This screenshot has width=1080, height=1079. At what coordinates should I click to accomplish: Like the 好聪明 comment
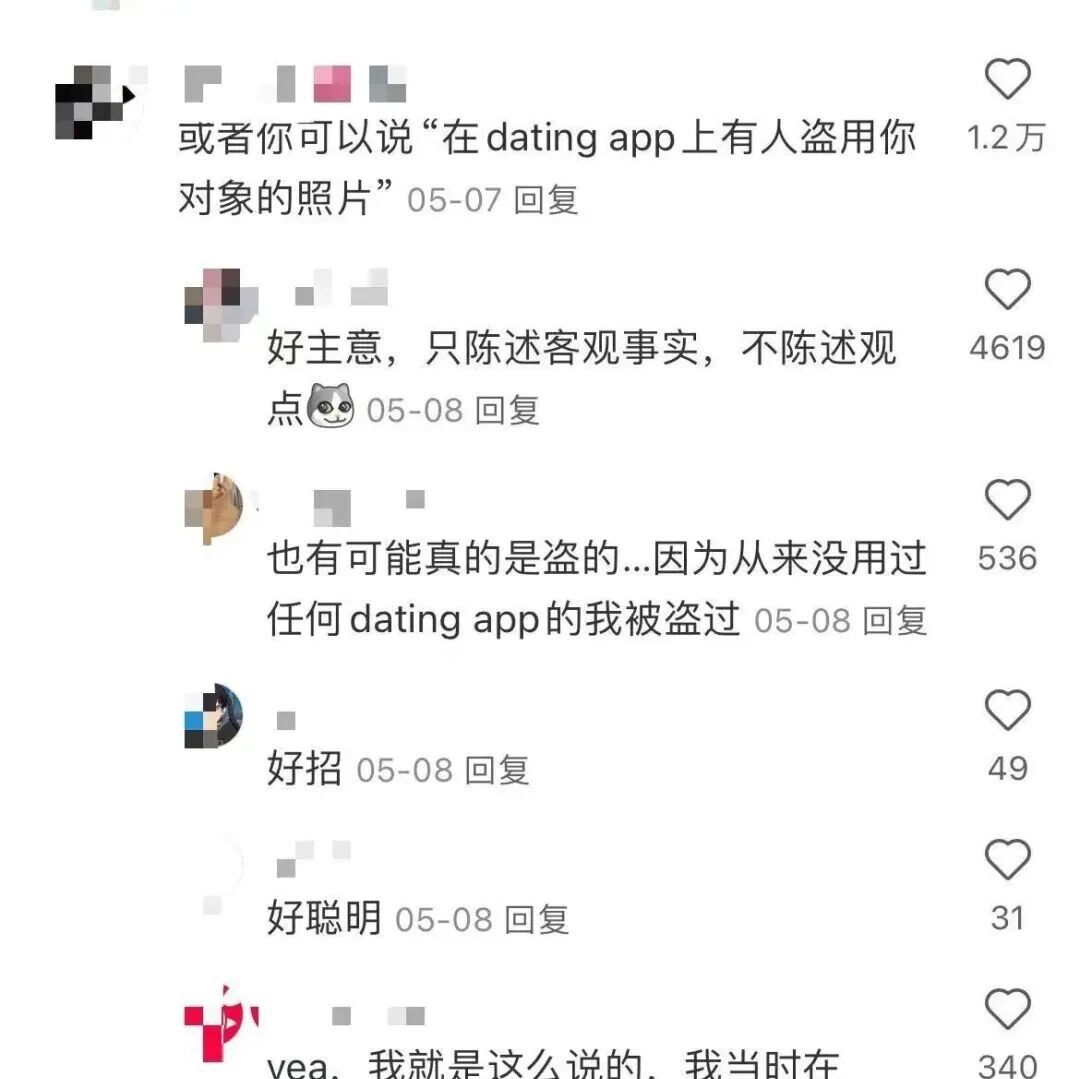[x=1007, y=861]
